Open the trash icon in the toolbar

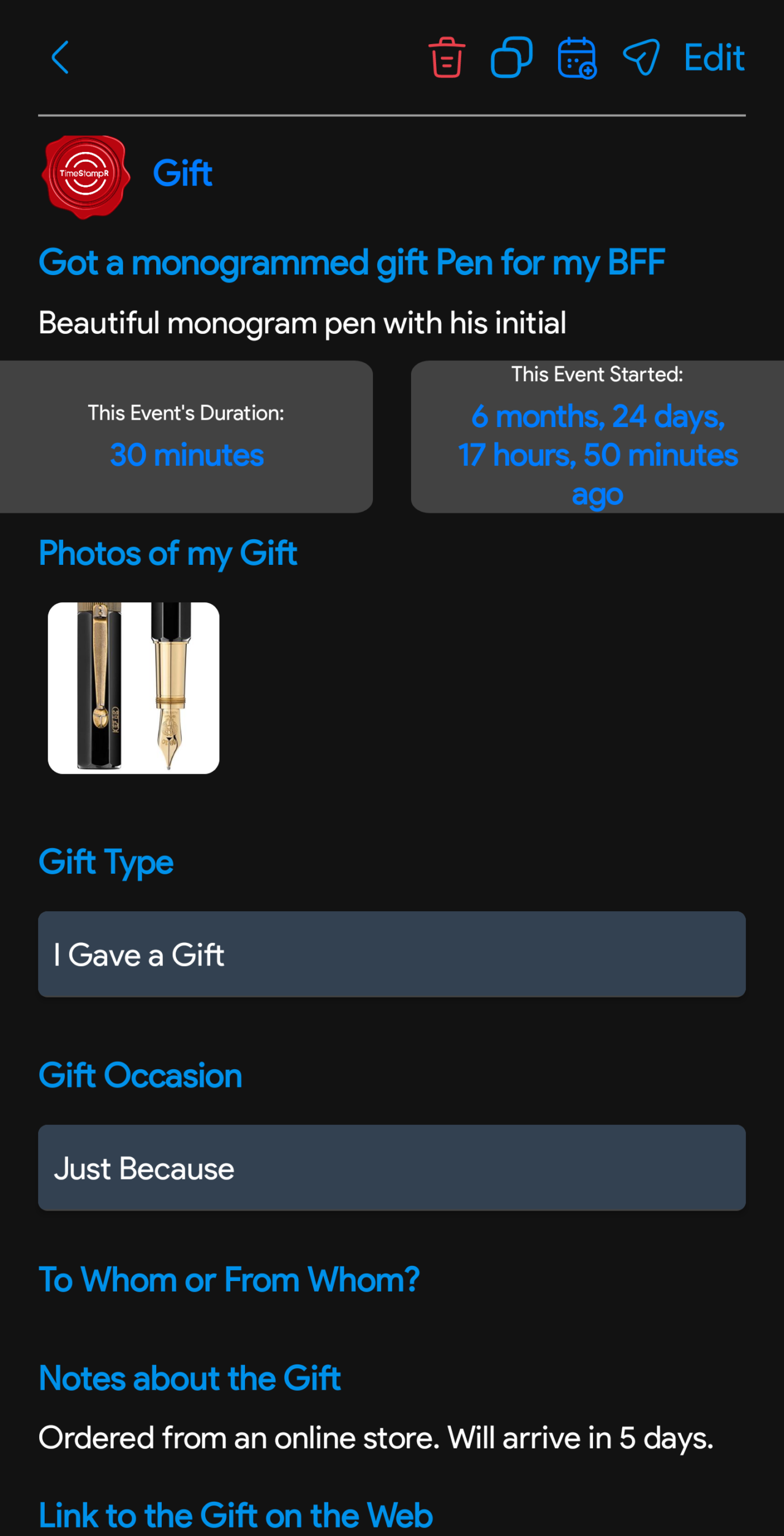pos(447,58)
